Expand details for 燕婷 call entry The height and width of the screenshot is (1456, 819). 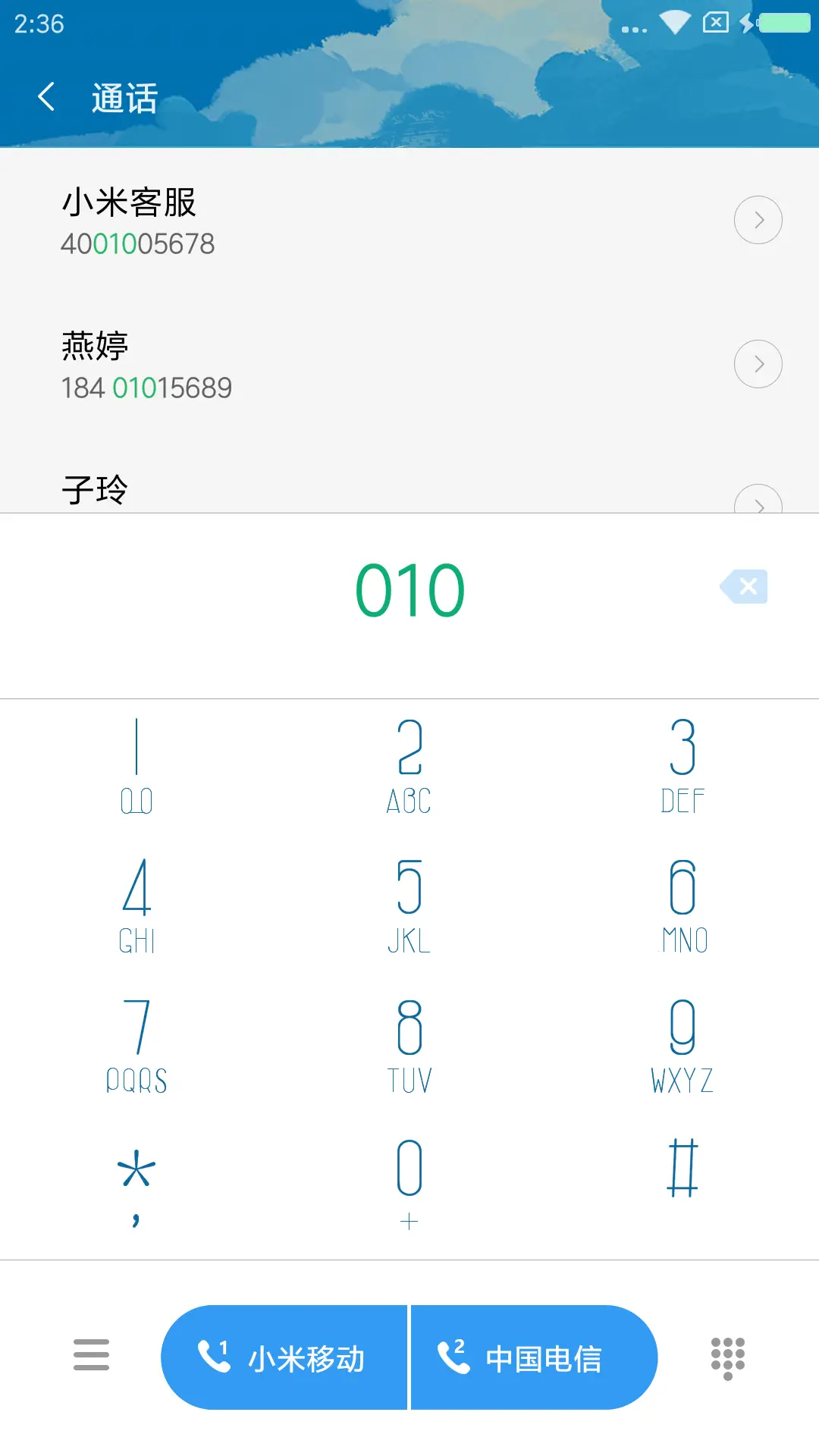pyautogui.click(x=758, y=363)
